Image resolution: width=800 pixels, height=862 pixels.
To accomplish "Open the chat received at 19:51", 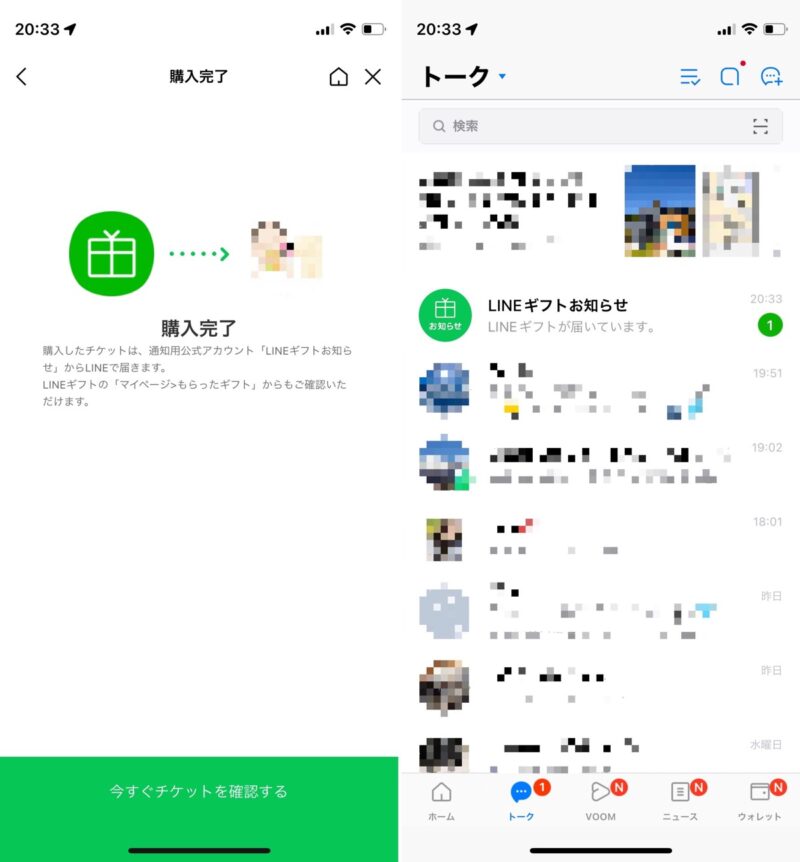I will point(600,389).
